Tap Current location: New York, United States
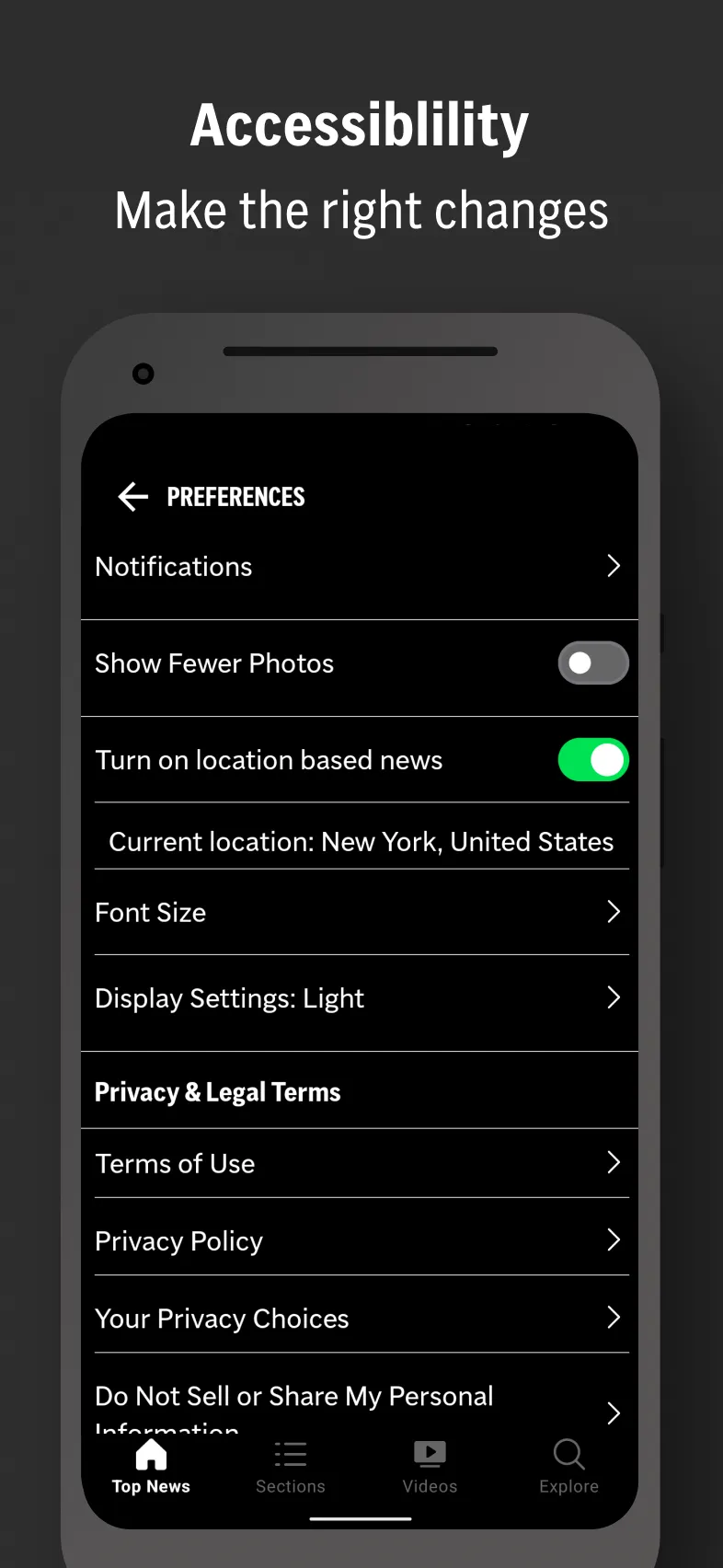The image size is (723, 1568). (x=361, y=841)
